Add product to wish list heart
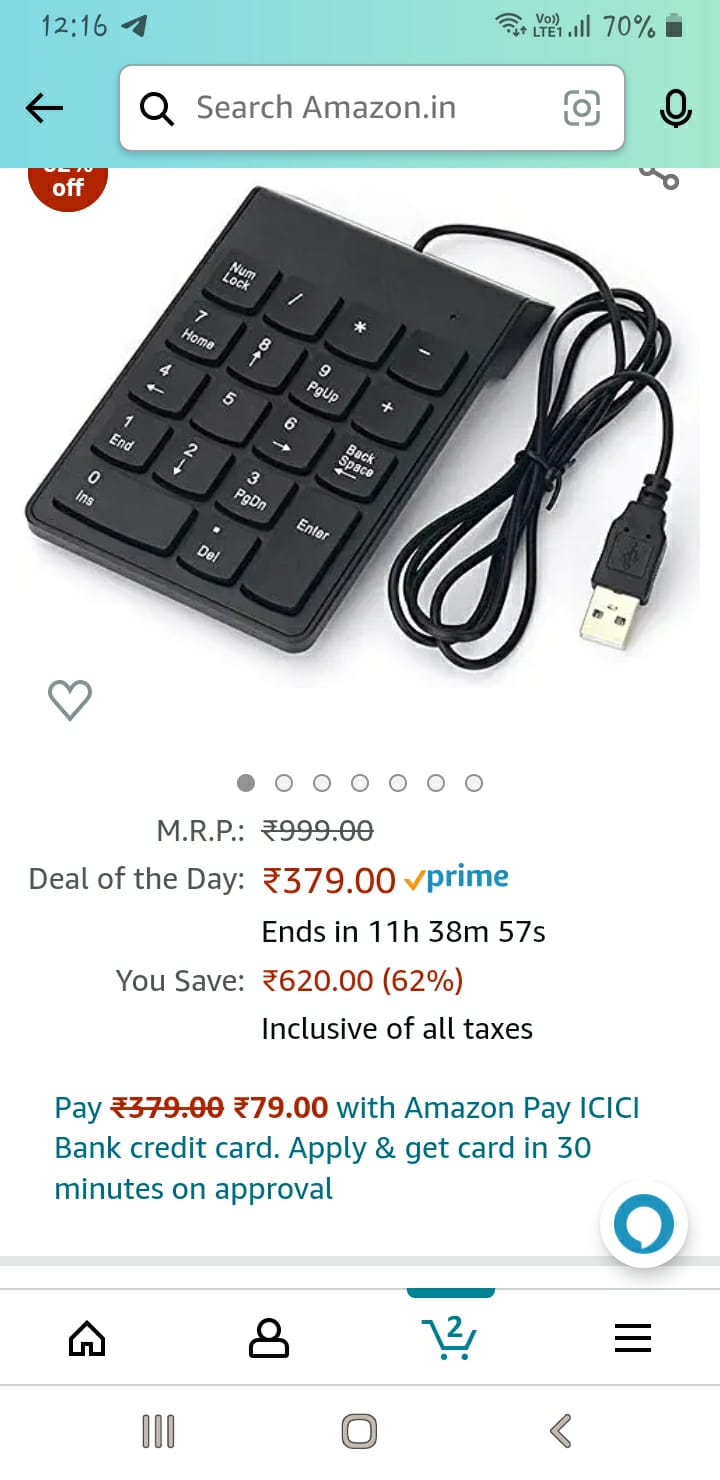Image resolution: width=720 pixels, height=1480 pixels. tap(70, 700)
